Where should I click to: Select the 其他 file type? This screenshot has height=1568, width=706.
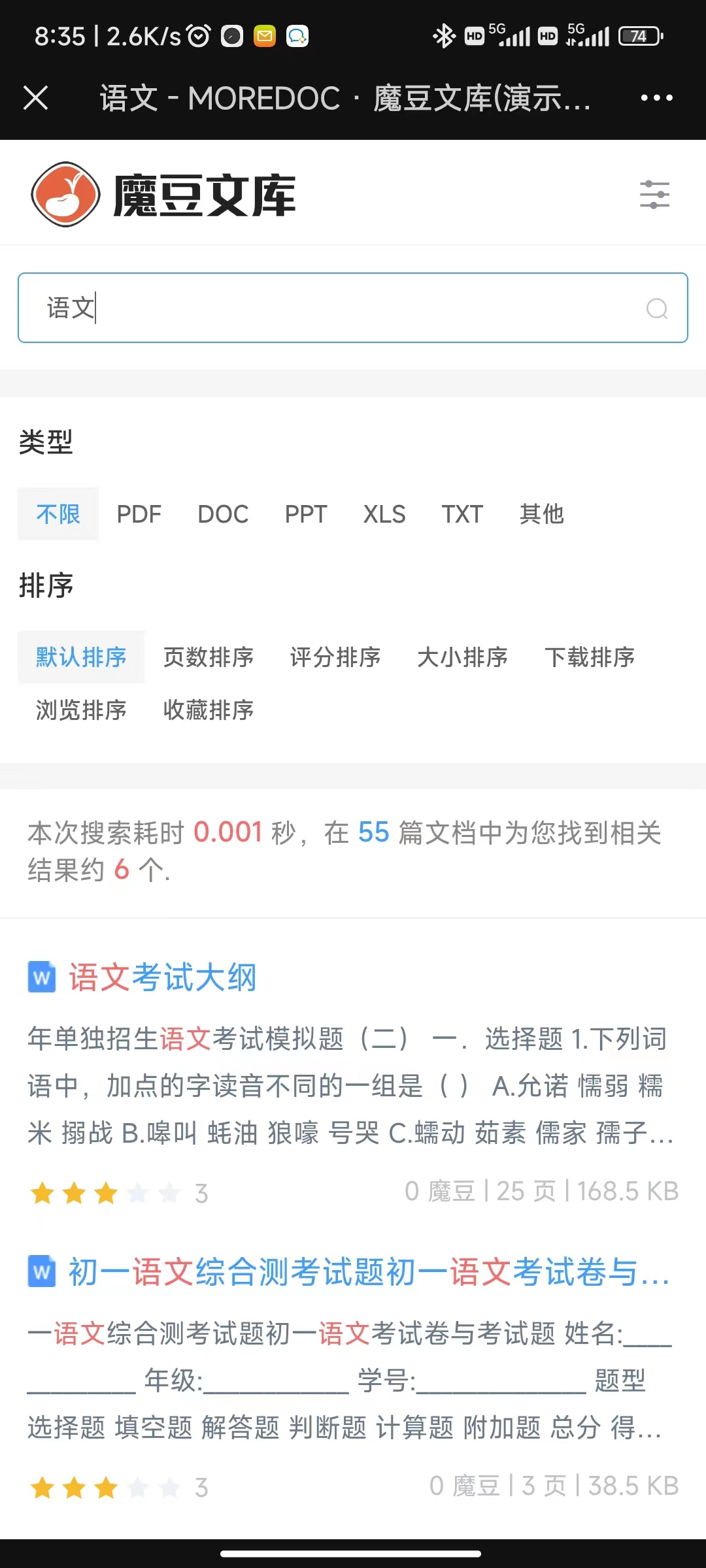coord(542,514)
